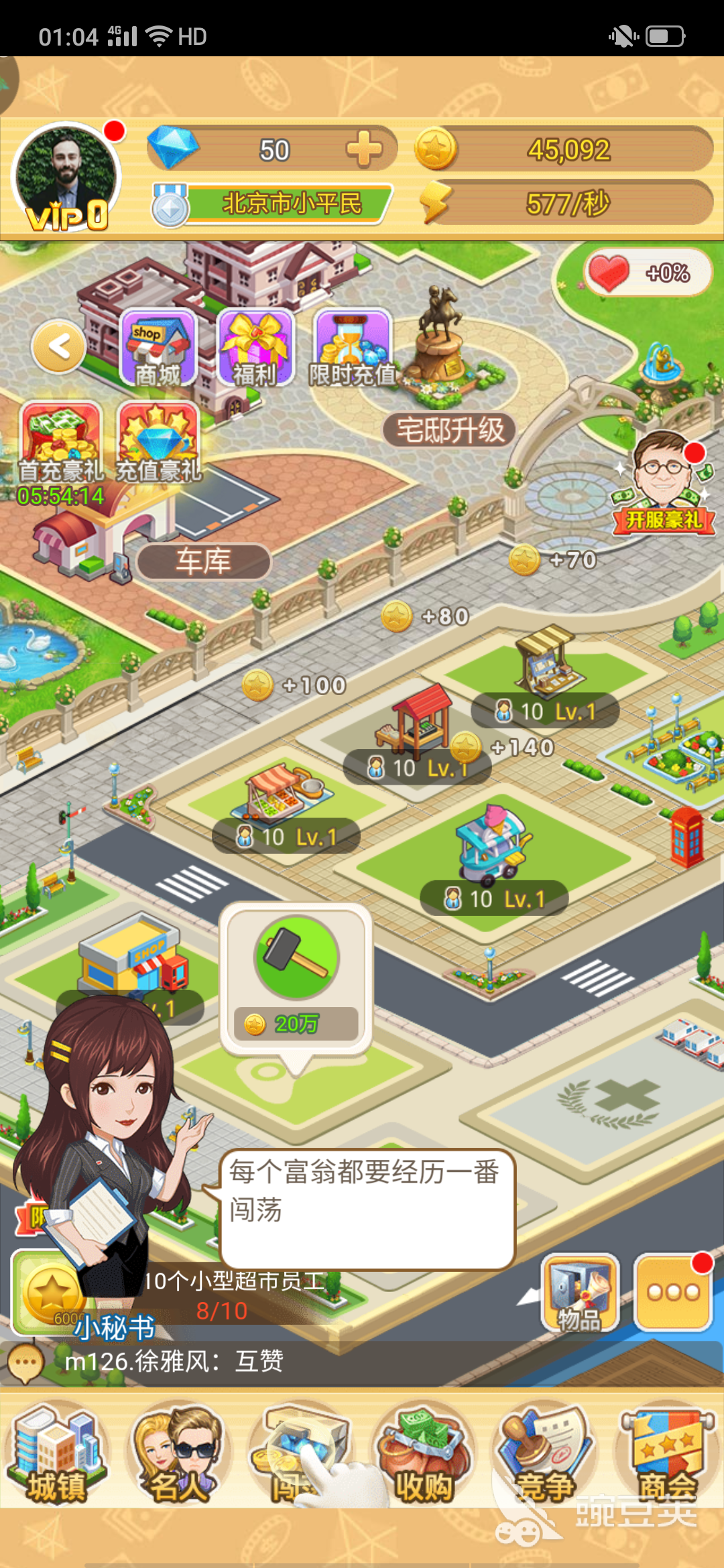Switch to the 收购 acquisition tab
724x1568 pixels.
(422, 1455)
